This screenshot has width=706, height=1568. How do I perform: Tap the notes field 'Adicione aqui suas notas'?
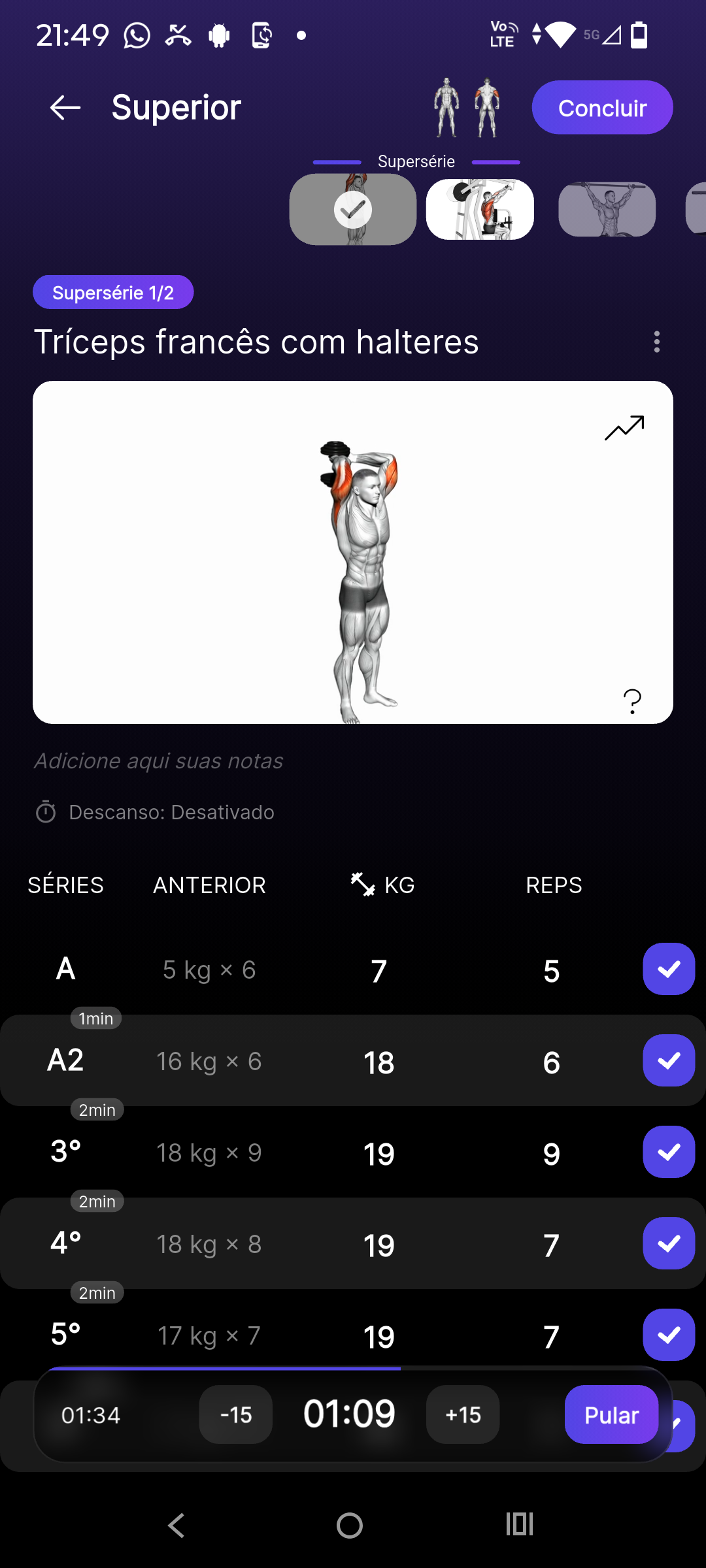(158, 760)
